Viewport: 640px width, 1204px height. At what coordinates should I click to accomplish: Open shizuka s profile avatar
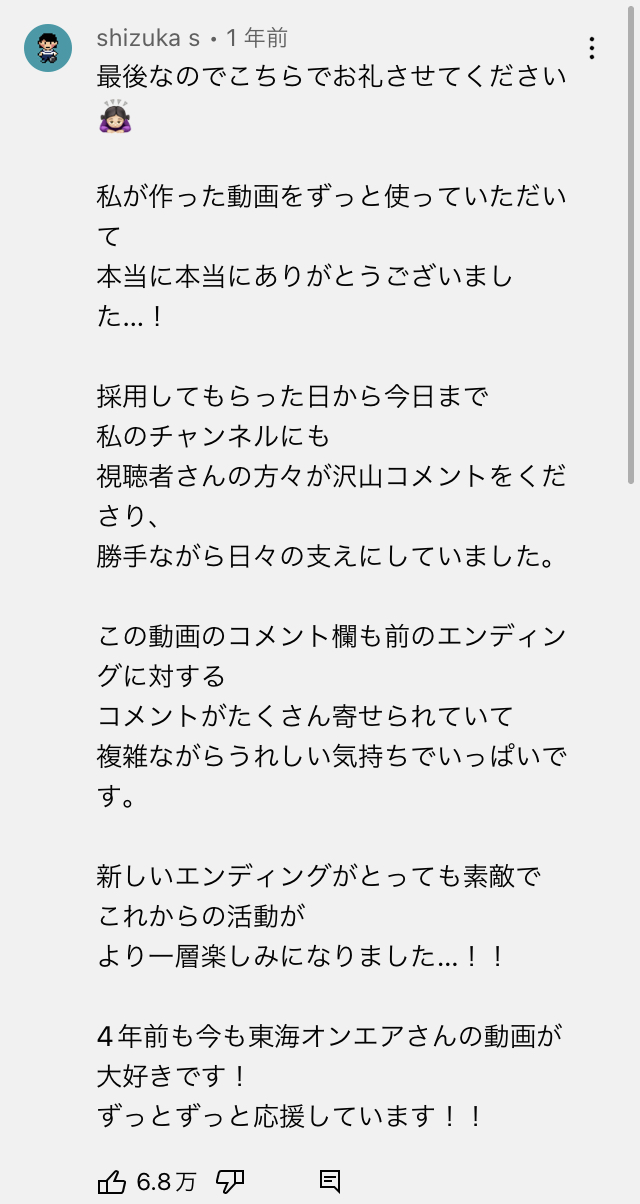(x=48, y=48)
